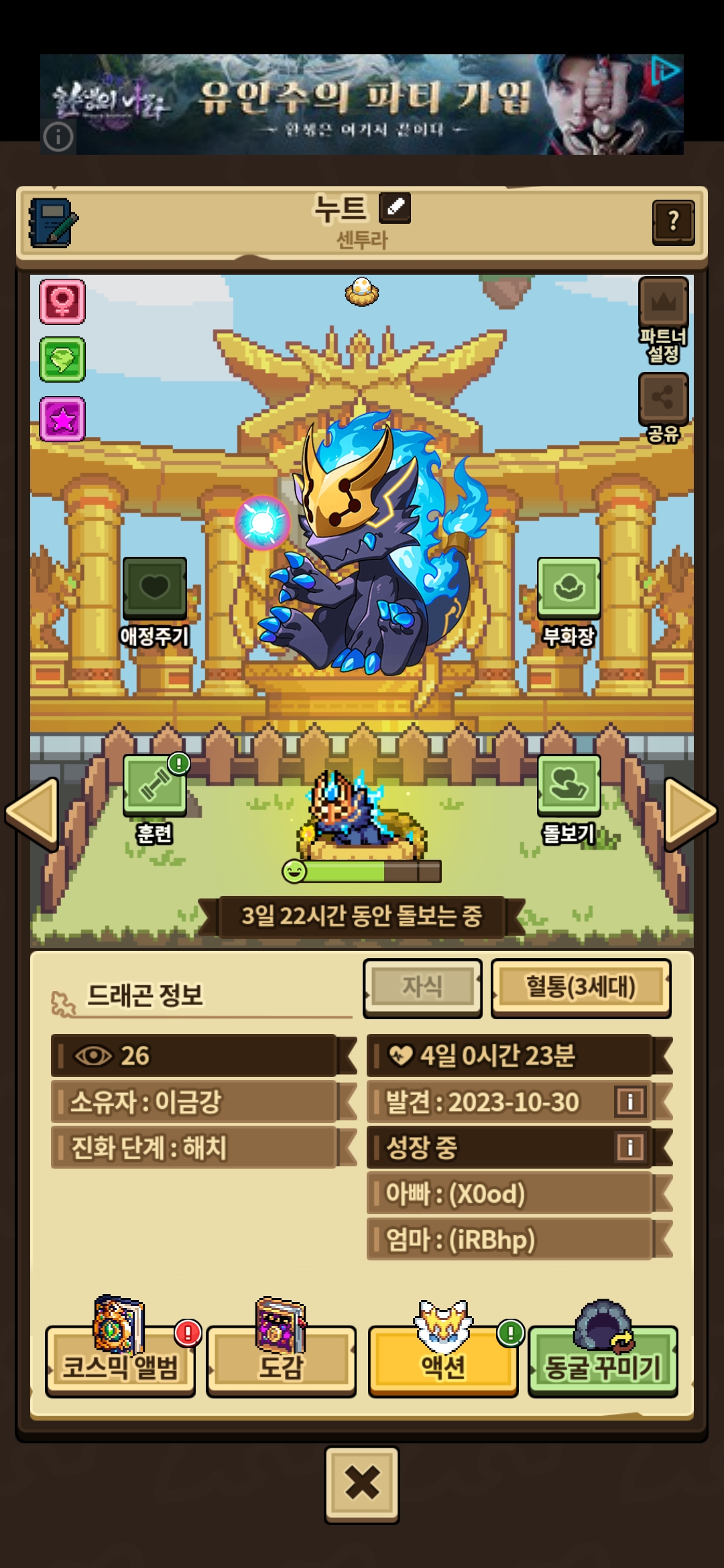Tap 애정주기 heart button
Viewport: 724px width, 1568px height.
(154, 588)
